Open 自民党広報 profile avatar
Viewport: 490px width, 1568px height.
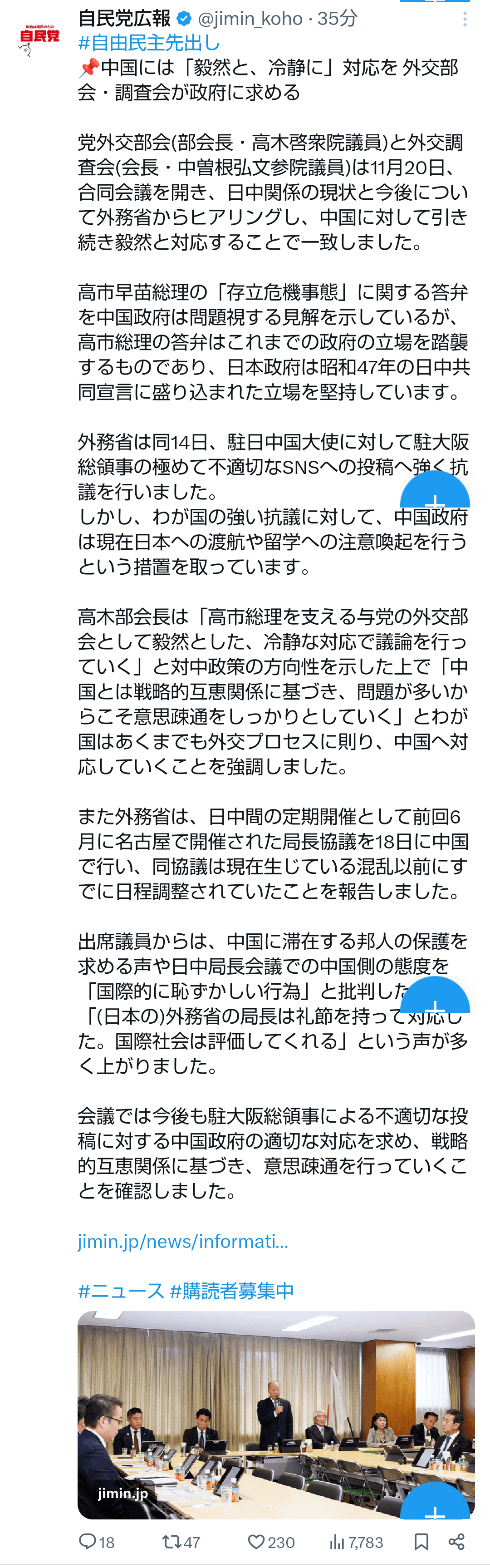click(x=39, y=39)
